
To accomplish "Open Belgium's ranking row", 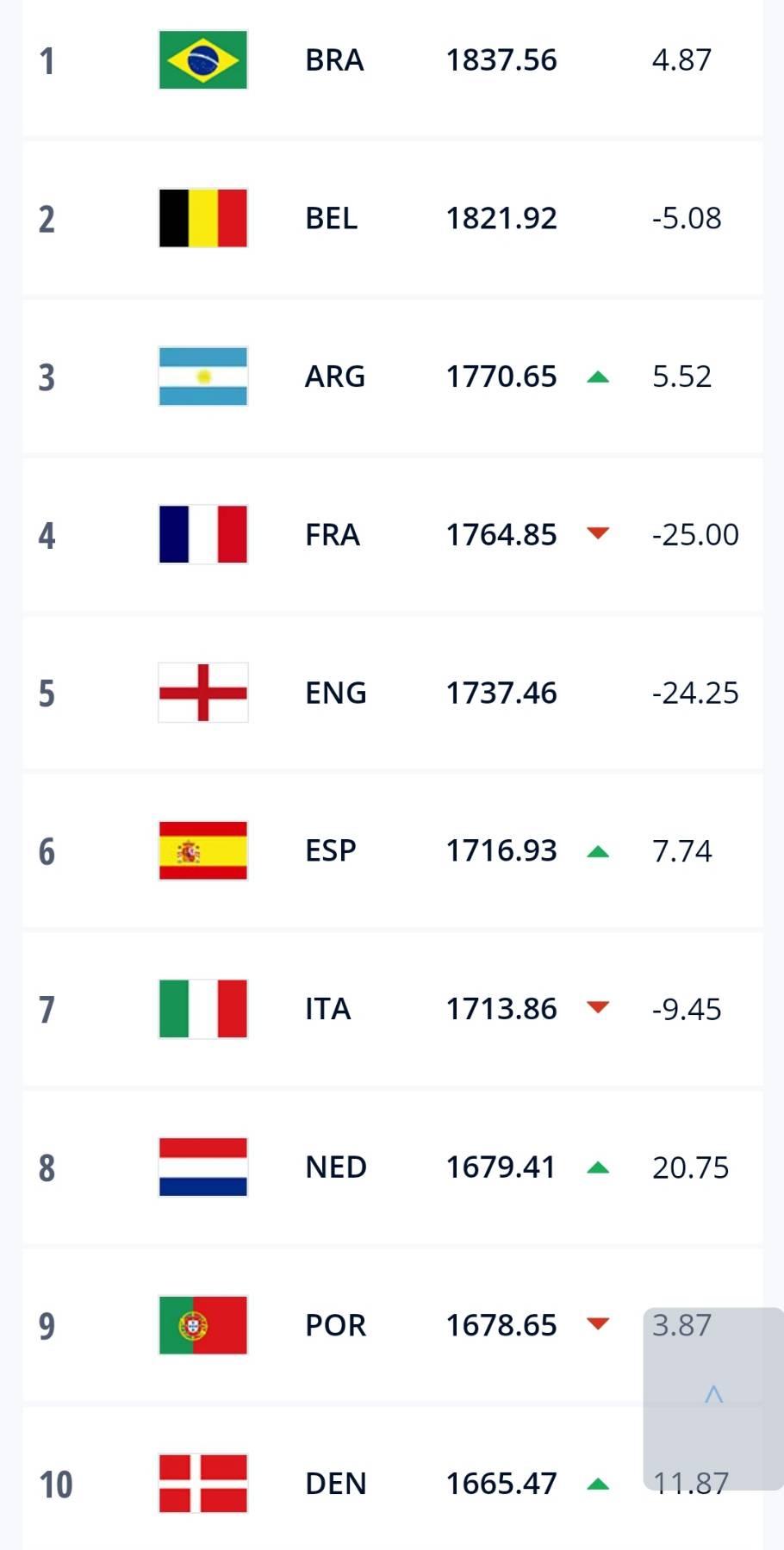I will click(393, 218).
